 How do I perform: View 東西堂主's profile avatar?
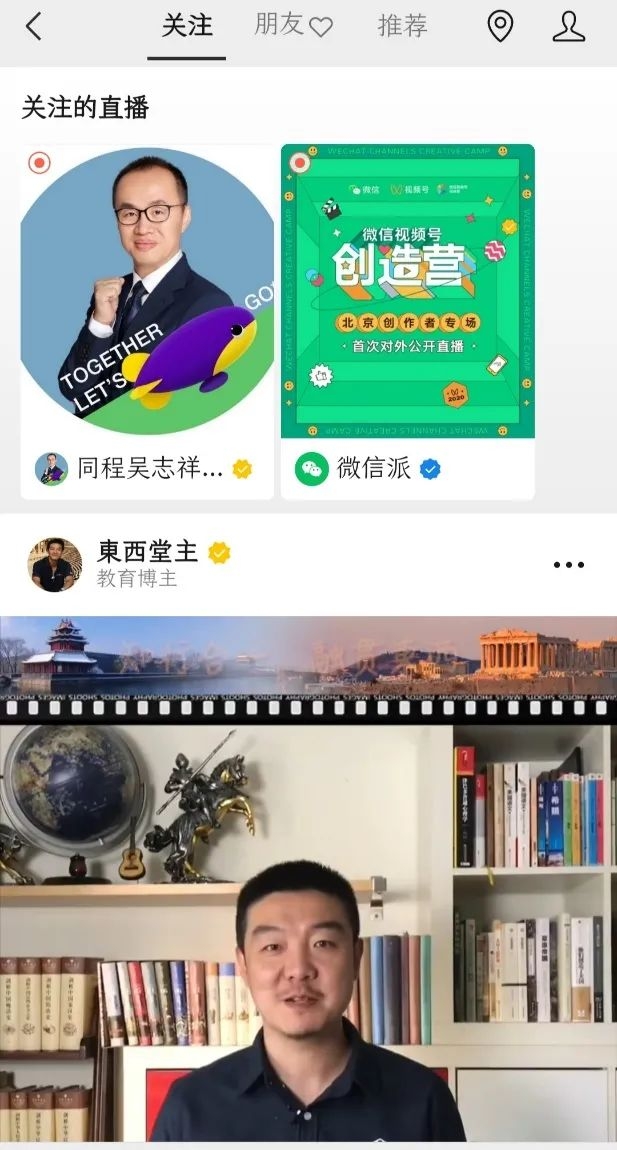(x=53, y=564)
